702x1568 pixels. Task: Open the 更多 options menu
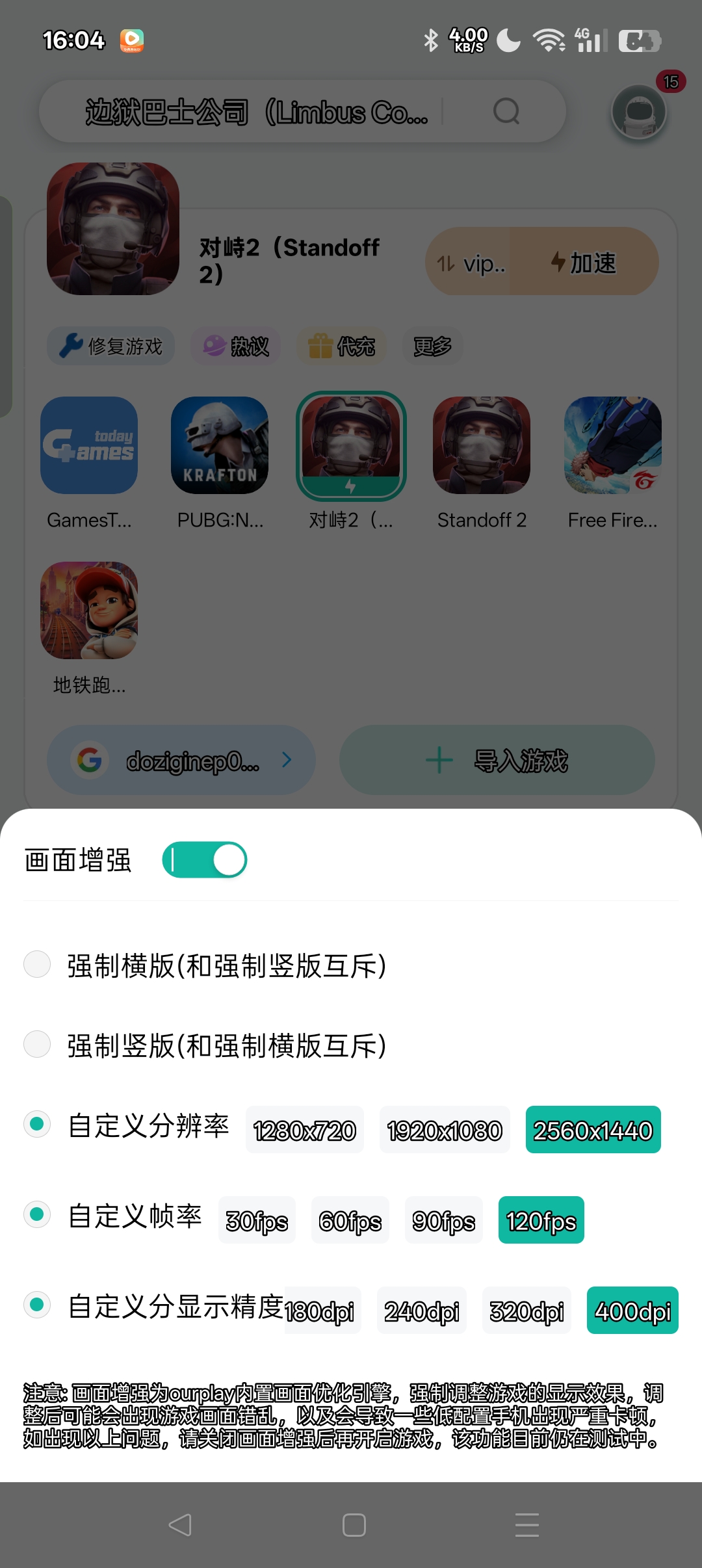[x=432, y=346]
